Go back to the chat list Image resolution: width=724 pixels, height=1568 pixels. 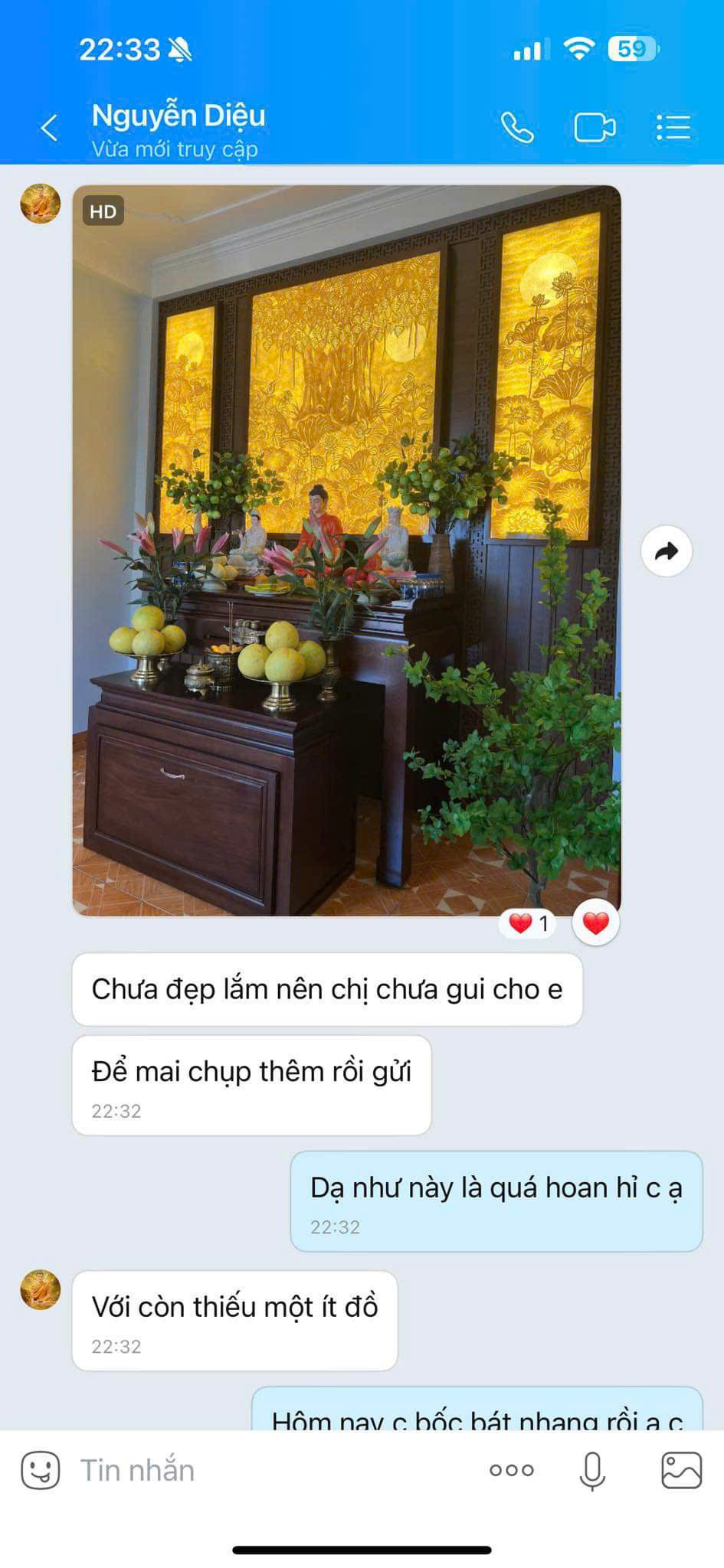click(49, 127)
